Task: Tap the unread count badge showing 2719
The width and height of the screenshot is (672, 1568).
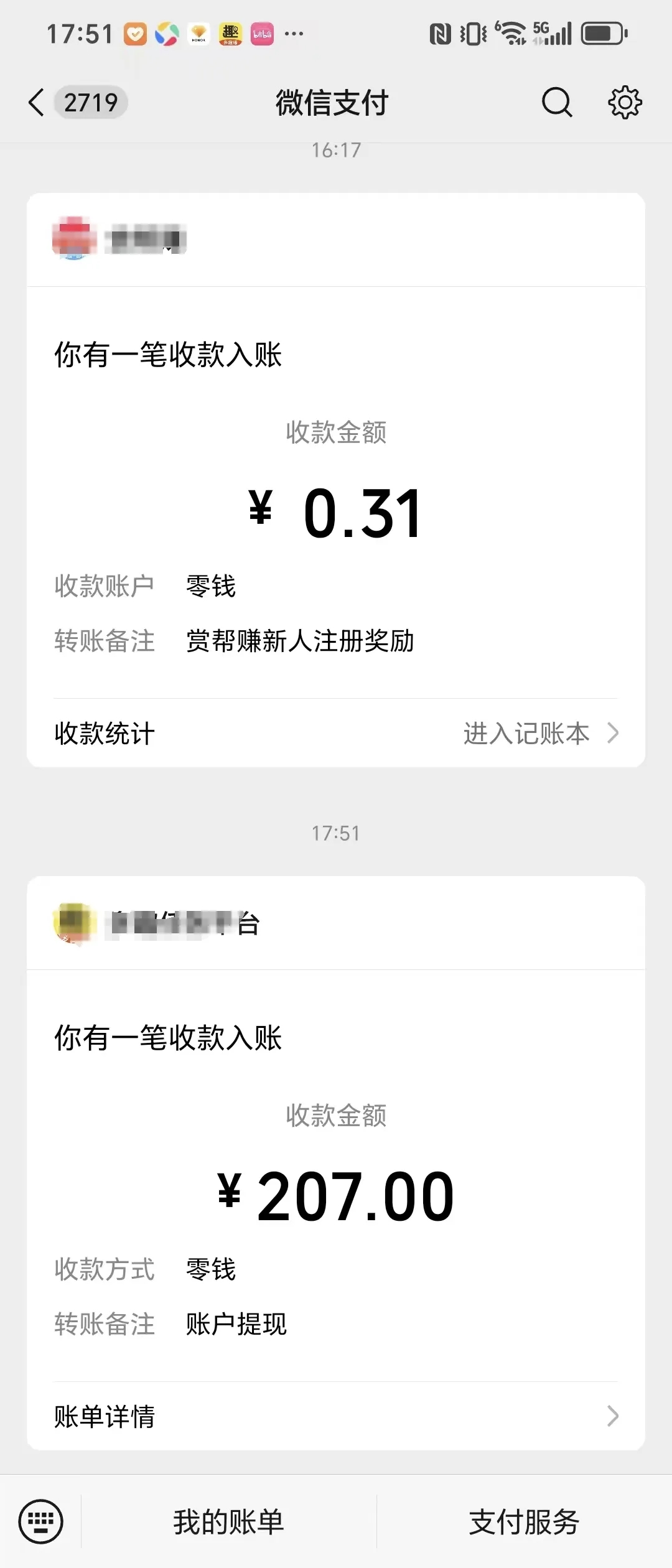Action: (x=91, y=103)
